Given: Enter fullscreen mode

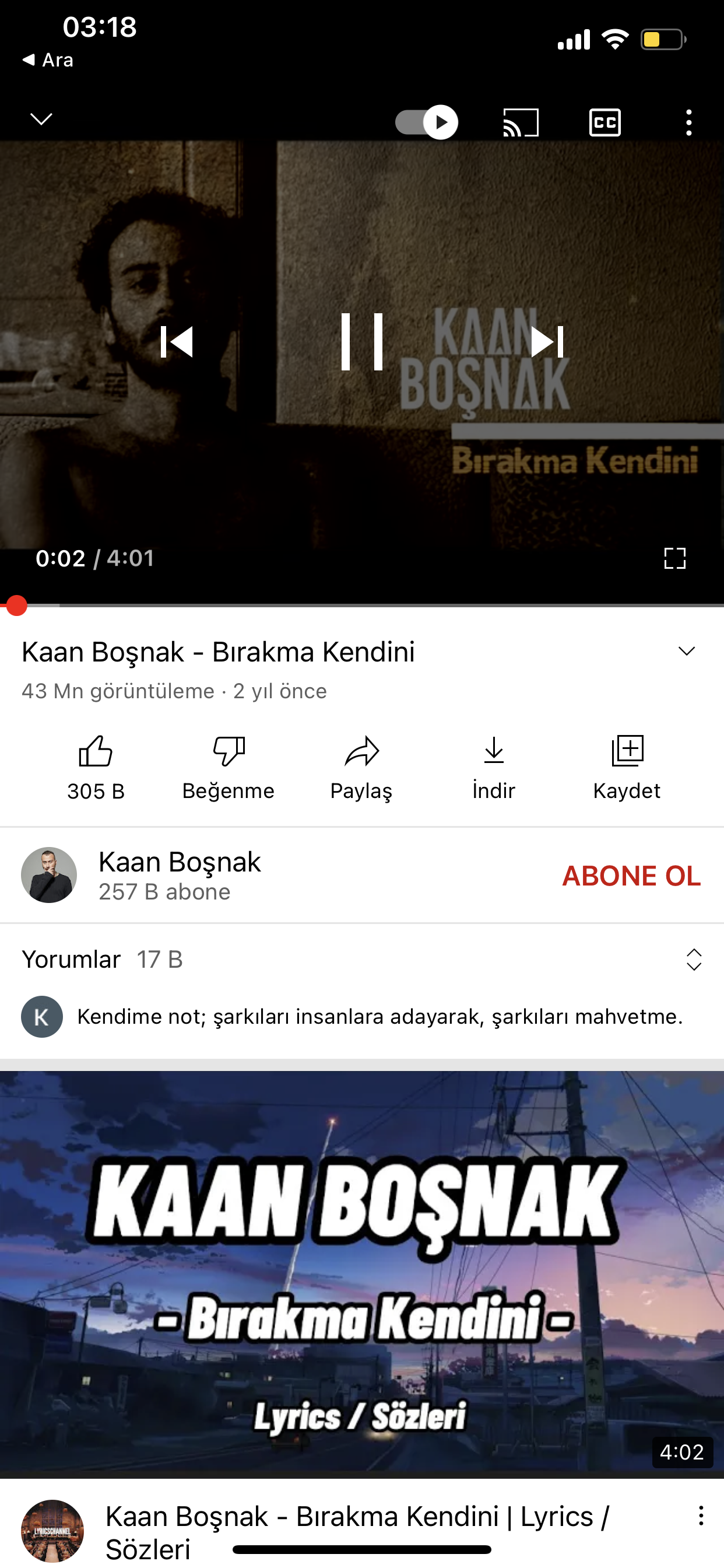Looking at the screenshot, I should 674,558.
